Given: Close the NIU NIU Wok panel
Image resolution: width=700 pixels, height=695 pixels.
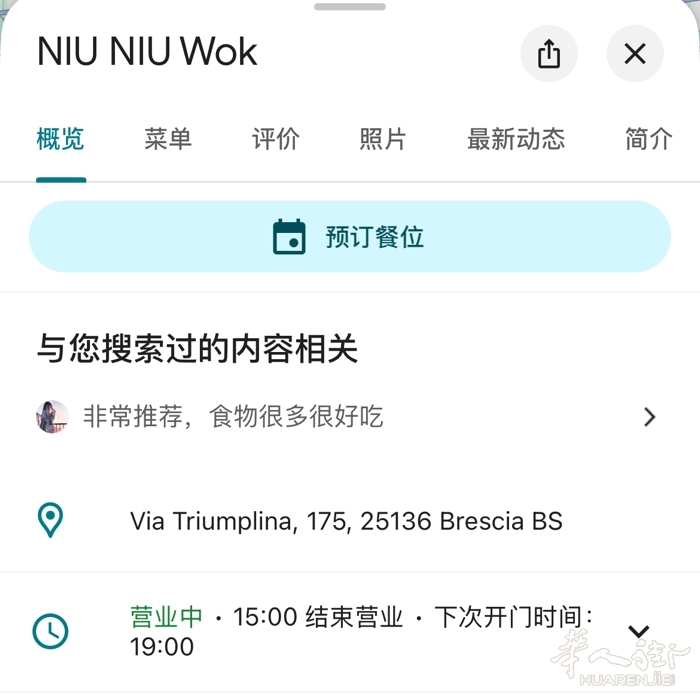Looking at the screenshot, I should (635, 54).
